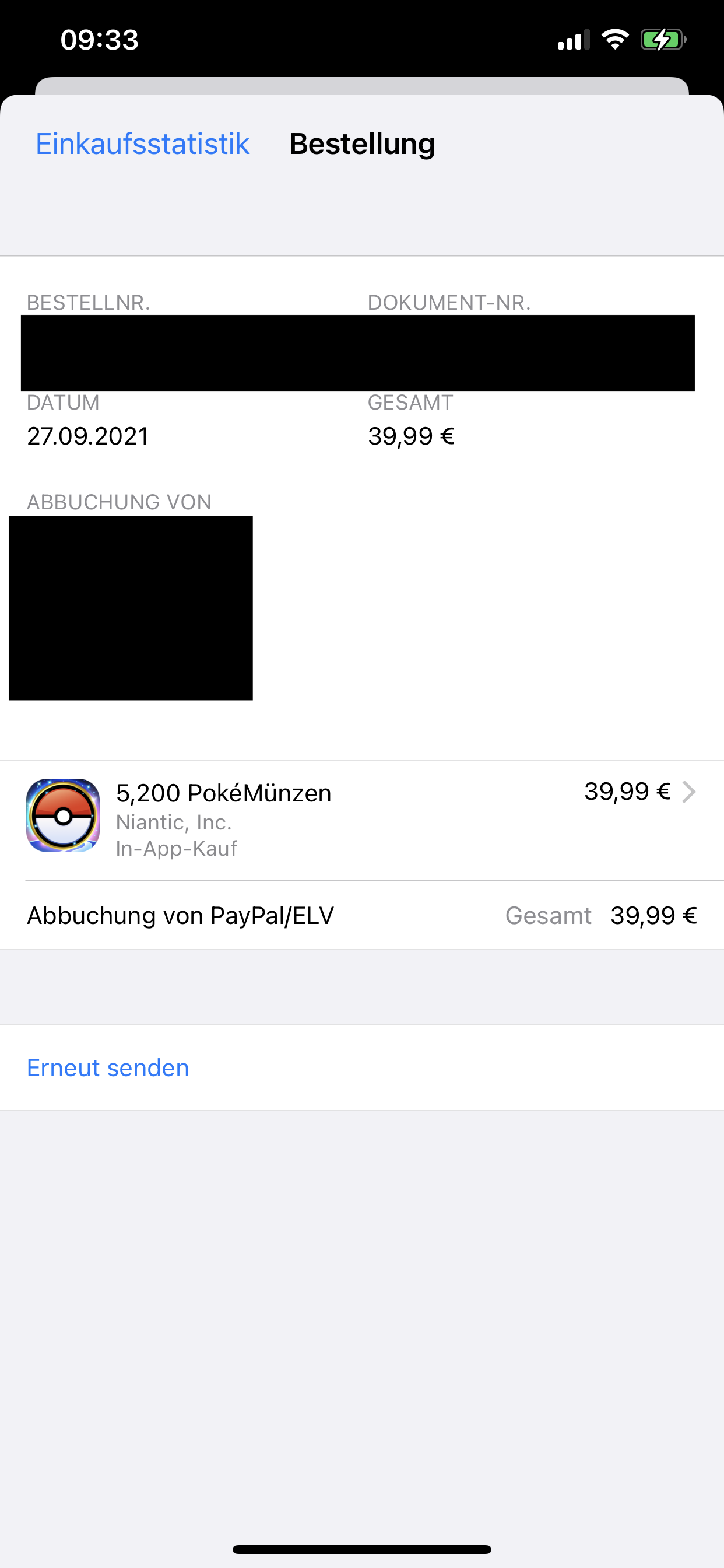The image size is (724, 1568).
Task: Tap Erneut senden to resend receipt
Action: [x=108, y=1067]
